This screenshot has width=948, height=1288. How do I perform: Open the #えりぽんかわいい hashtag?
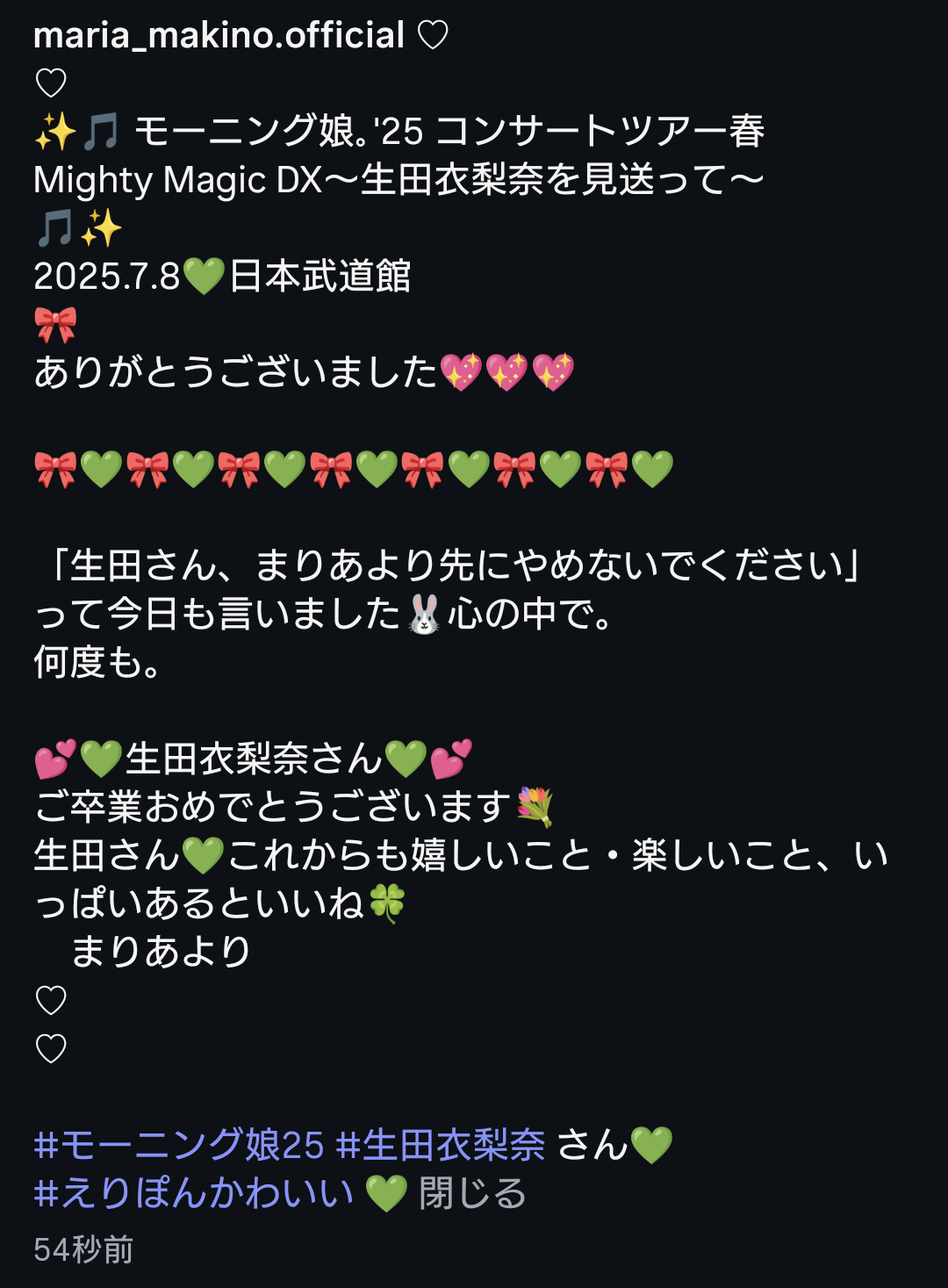pos(193,1193)
